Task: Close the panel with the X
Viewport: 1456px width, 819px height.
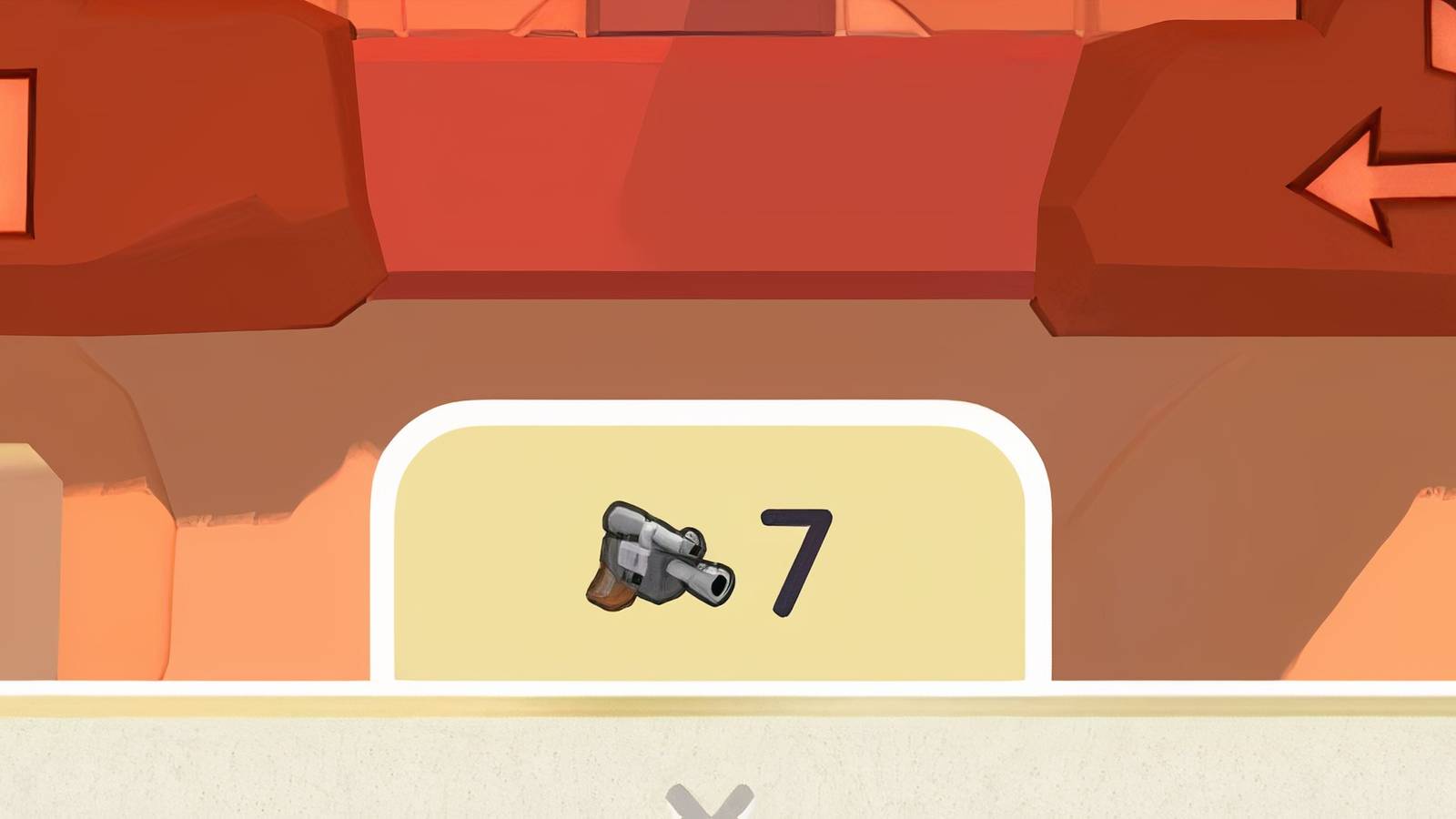Action: click(x=709, y=802)
